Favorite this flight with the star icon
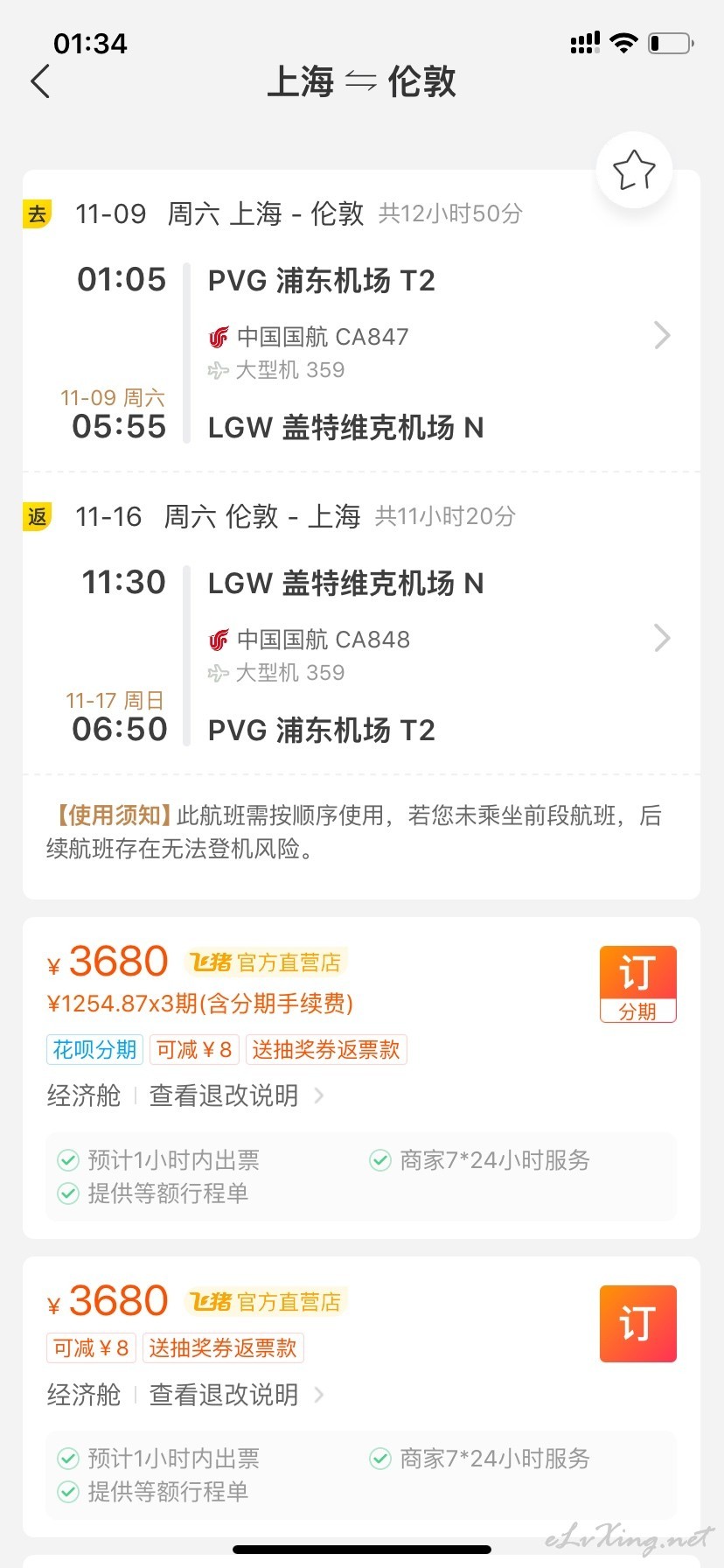 (634, 170)
